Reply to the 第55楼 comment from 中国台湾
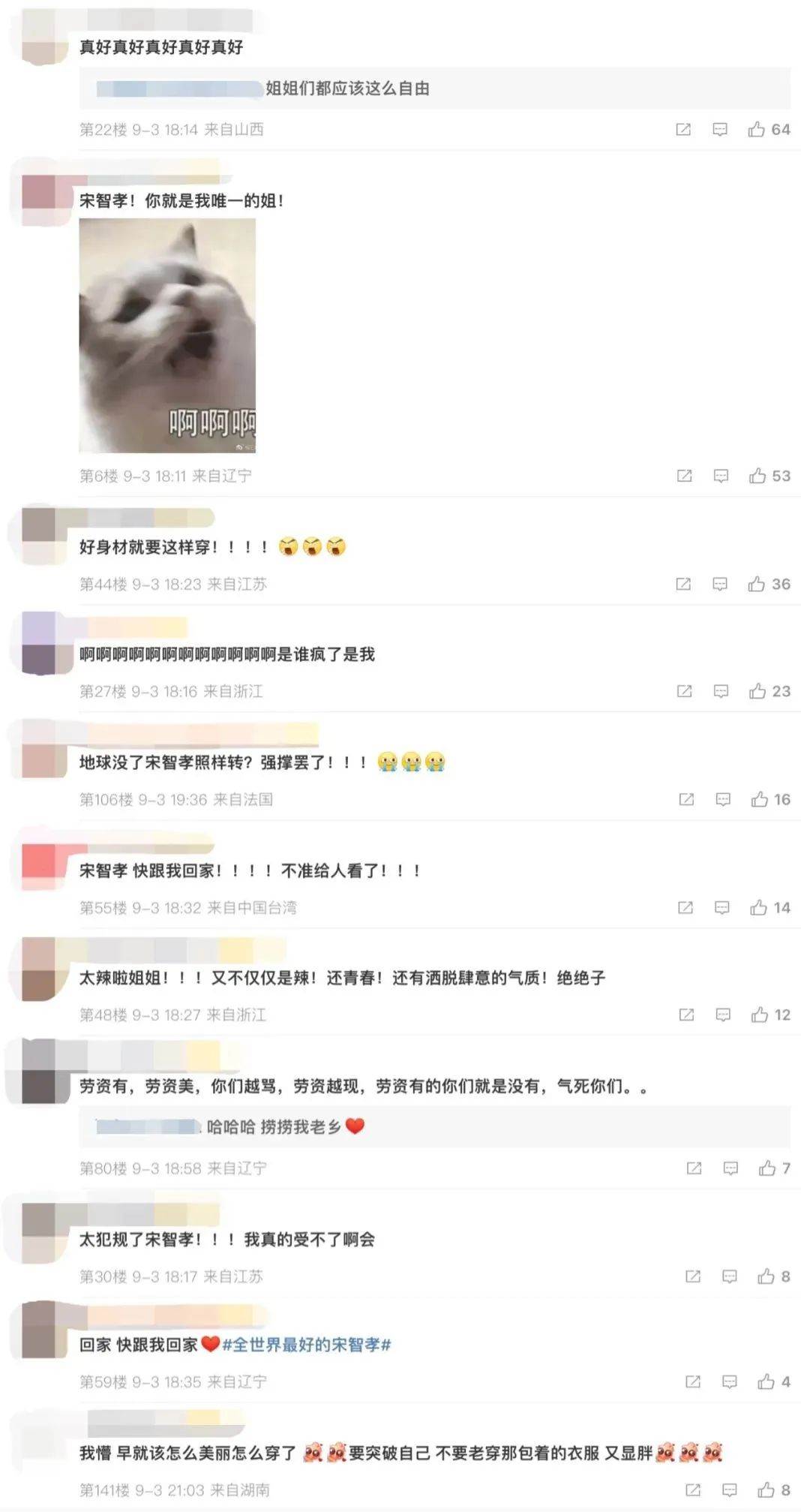This screenshot has width=801, height=1512. click(x=721, y=908)
